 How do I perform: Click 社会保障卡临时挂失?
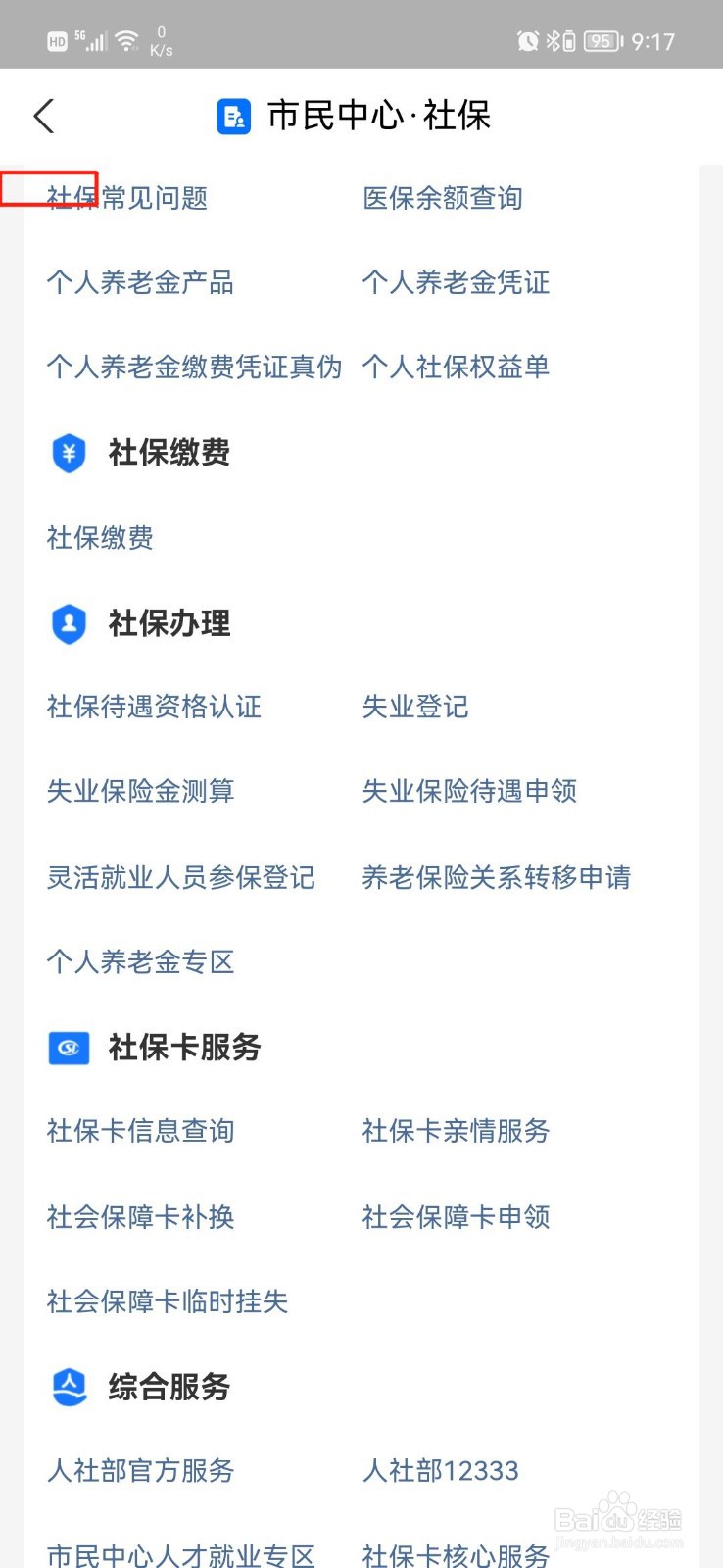click(167, 1302)
